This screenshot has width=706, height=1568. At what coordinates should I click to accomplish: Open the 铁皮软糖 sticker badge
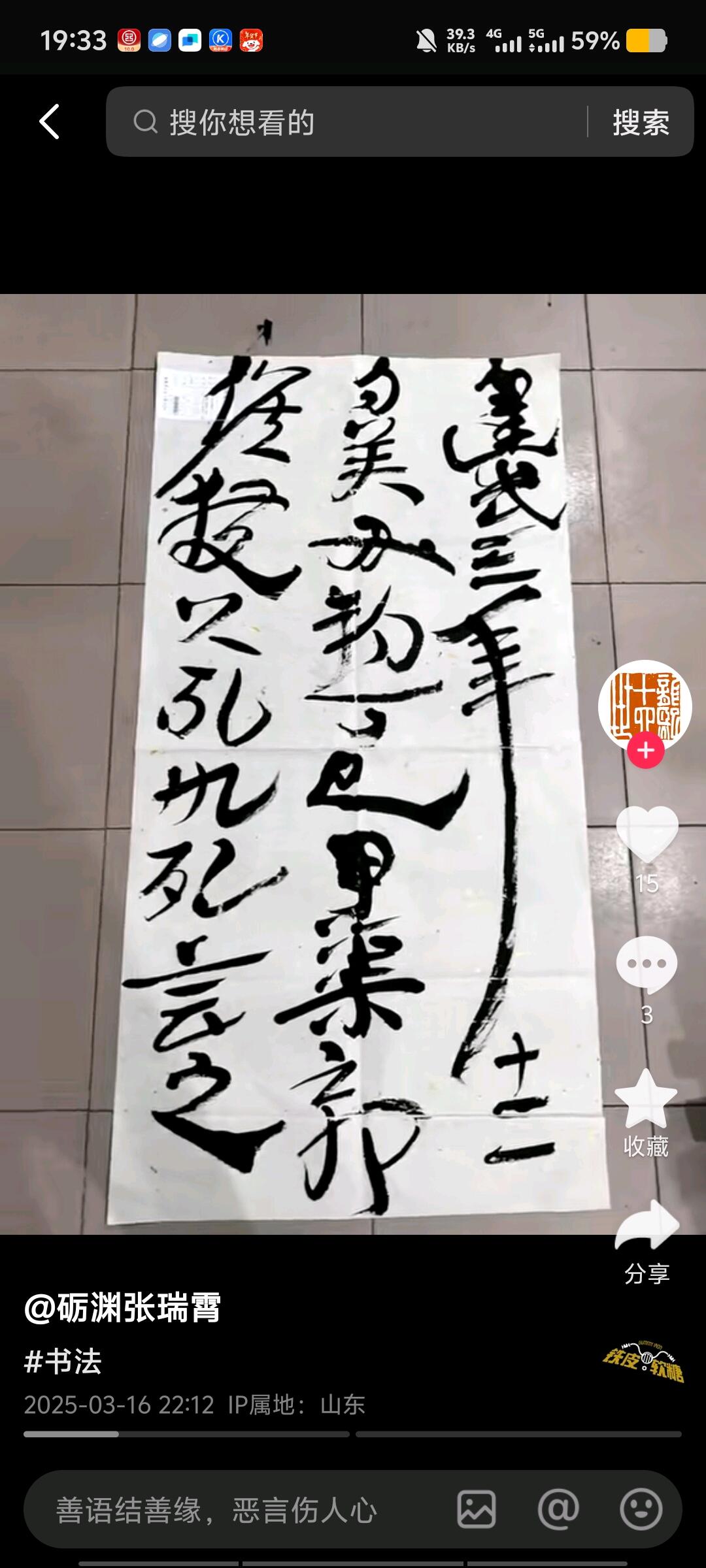point(643,1360)
